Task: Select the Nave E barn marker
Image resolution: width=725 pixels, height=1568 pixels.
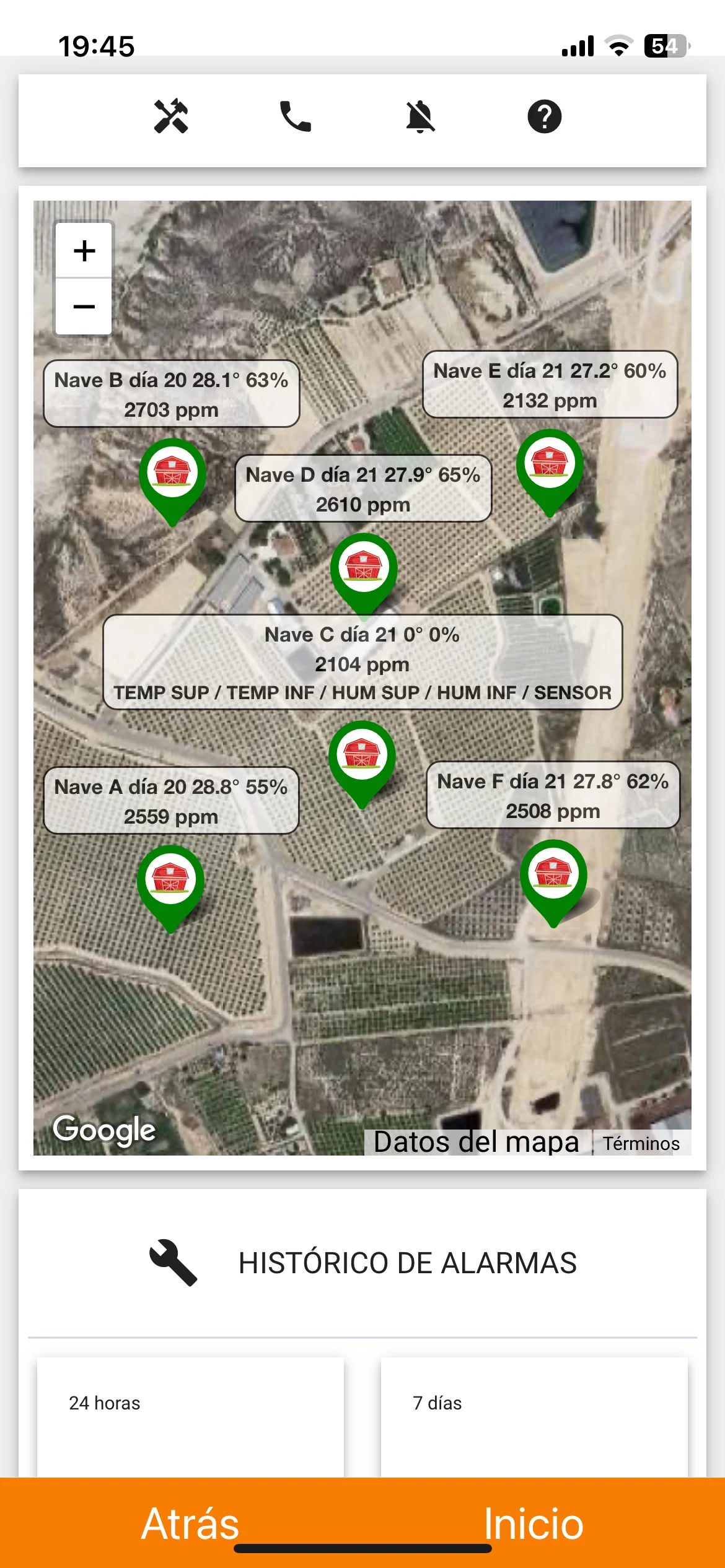Action: click(x=550, y=466)
